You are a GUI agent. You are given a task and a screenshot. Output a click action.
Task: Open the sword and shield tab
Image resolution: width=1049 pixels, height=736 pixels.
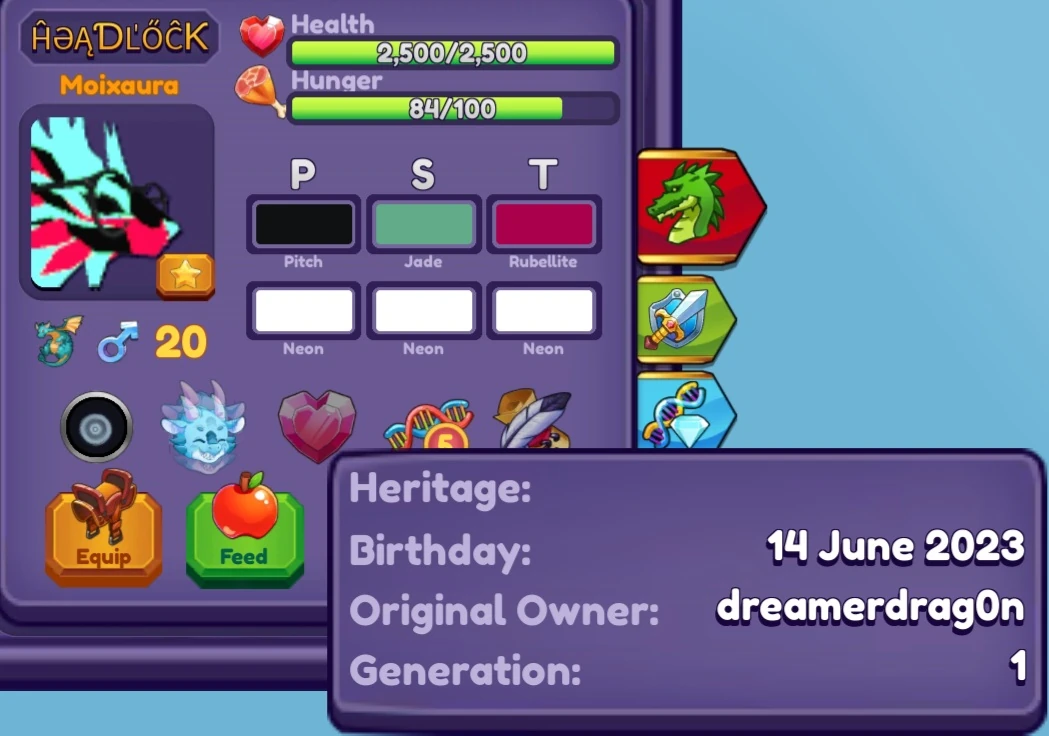click(x=685, y=320)
